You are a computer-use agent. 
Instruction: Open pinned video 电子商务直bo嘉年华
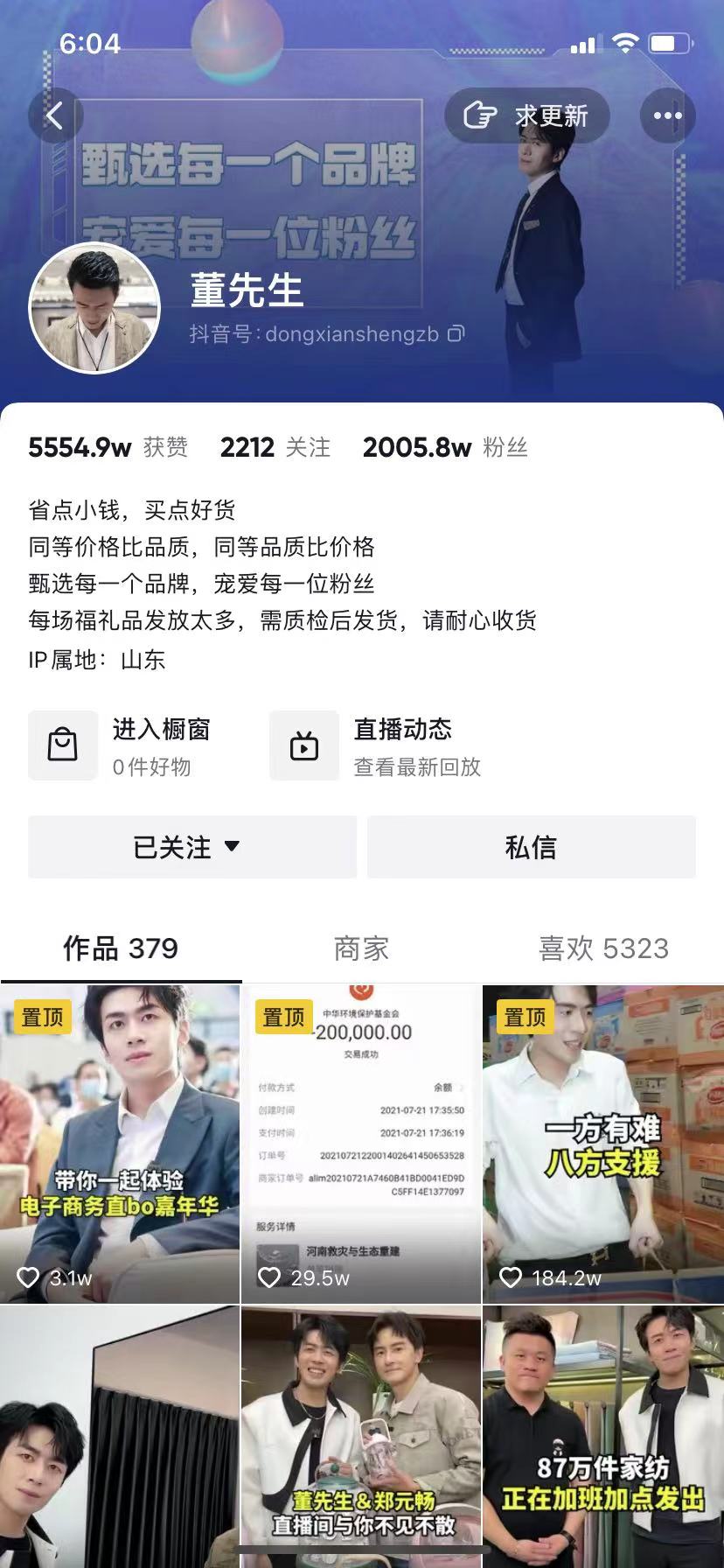[x=120, y=1144]
